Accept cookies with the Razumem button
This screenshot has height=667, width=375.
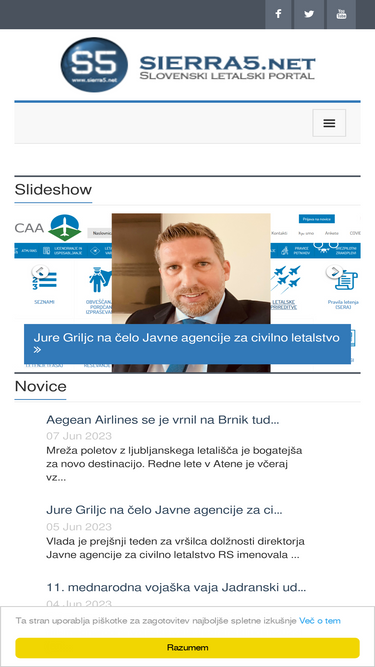pos(188,648)
